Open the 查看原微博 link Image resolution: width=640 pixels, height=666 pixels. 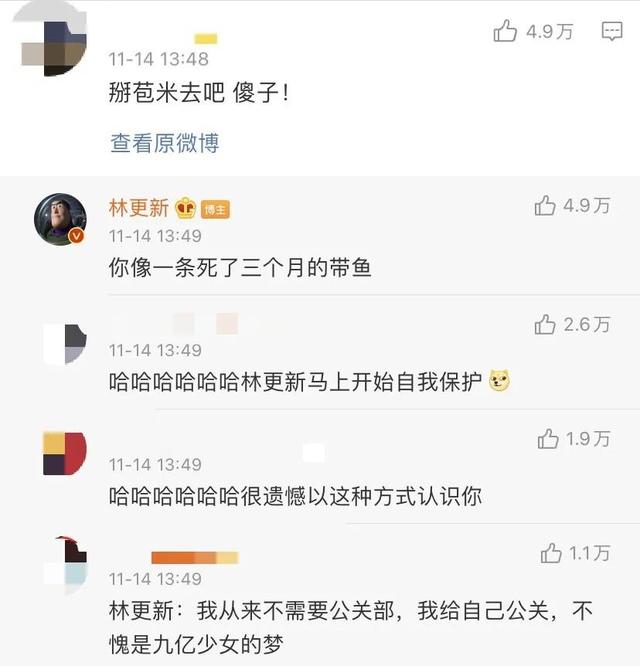point(164,143)
